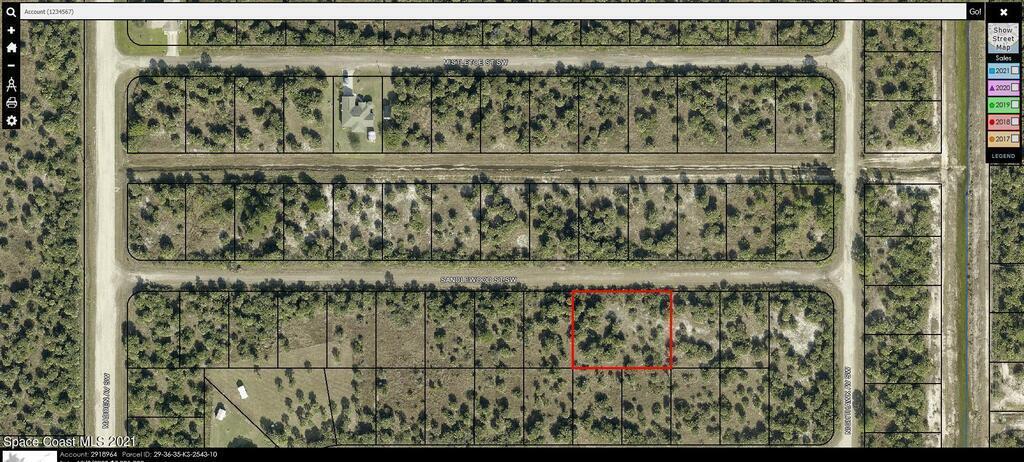Toggle the 2019 sales checkbox

[1015, 104]
